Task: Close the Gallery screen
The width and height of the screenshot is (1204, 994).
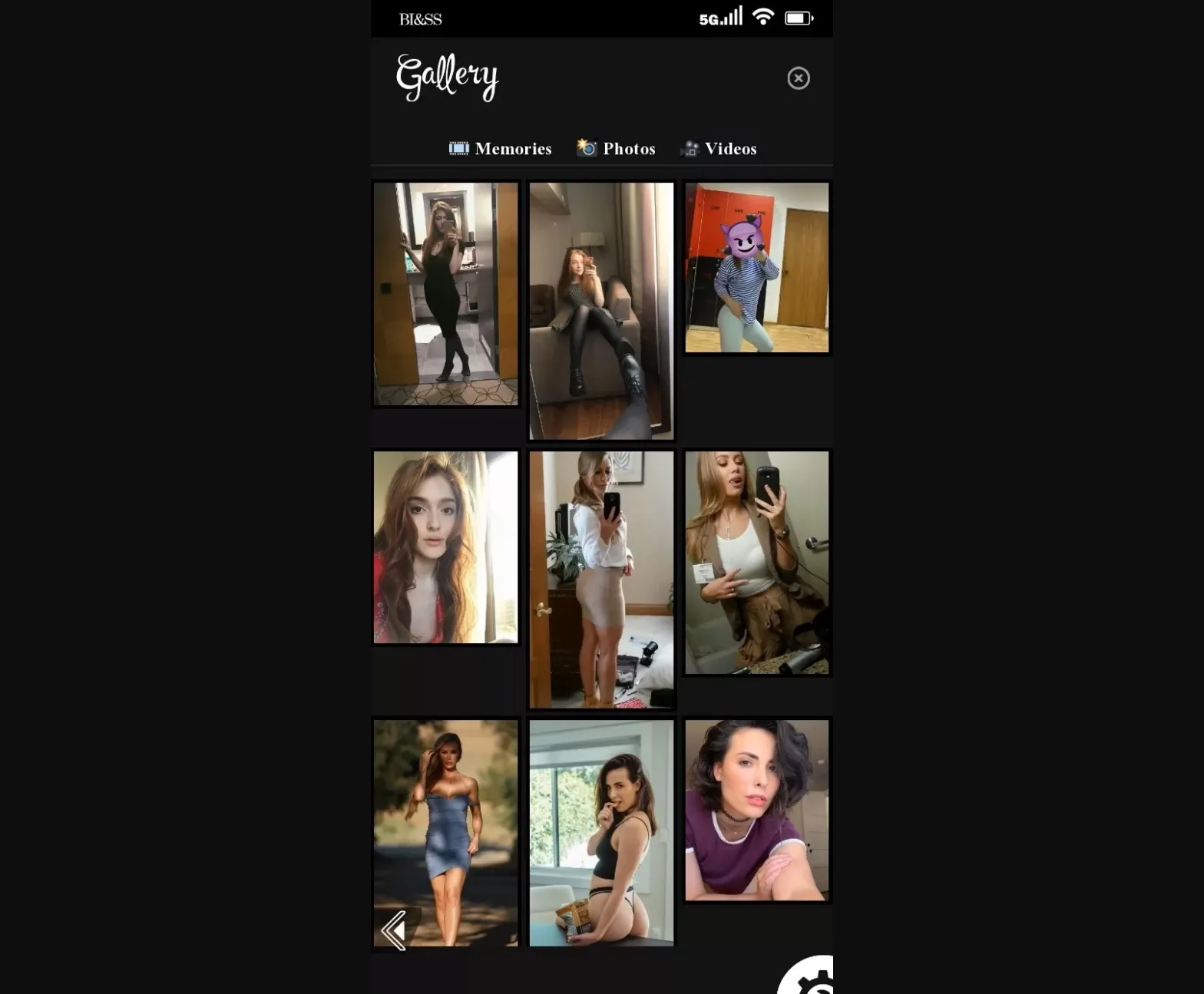Action: [798, 78]
